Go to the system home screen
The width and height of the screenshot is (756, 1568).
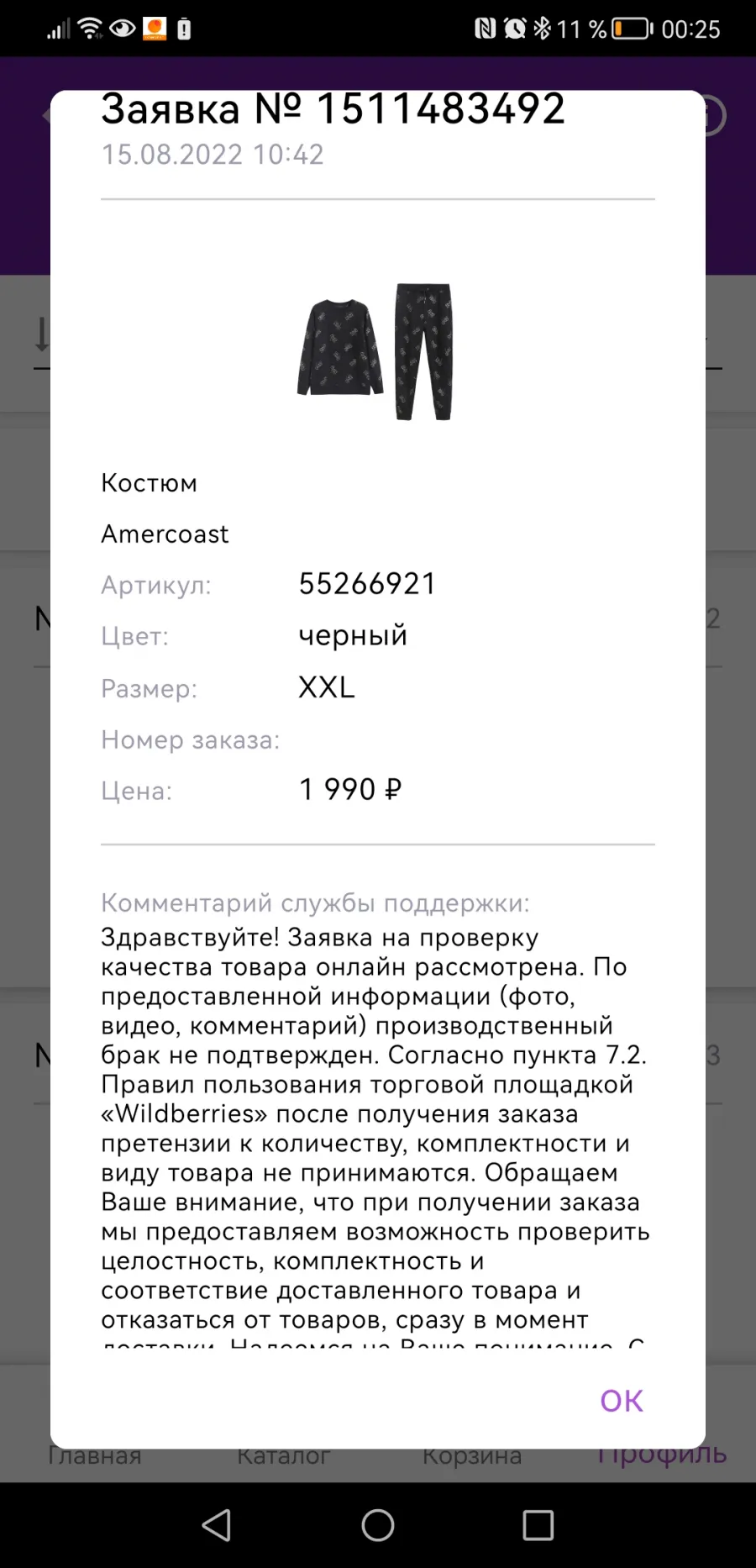click(x=378, y=1525)
